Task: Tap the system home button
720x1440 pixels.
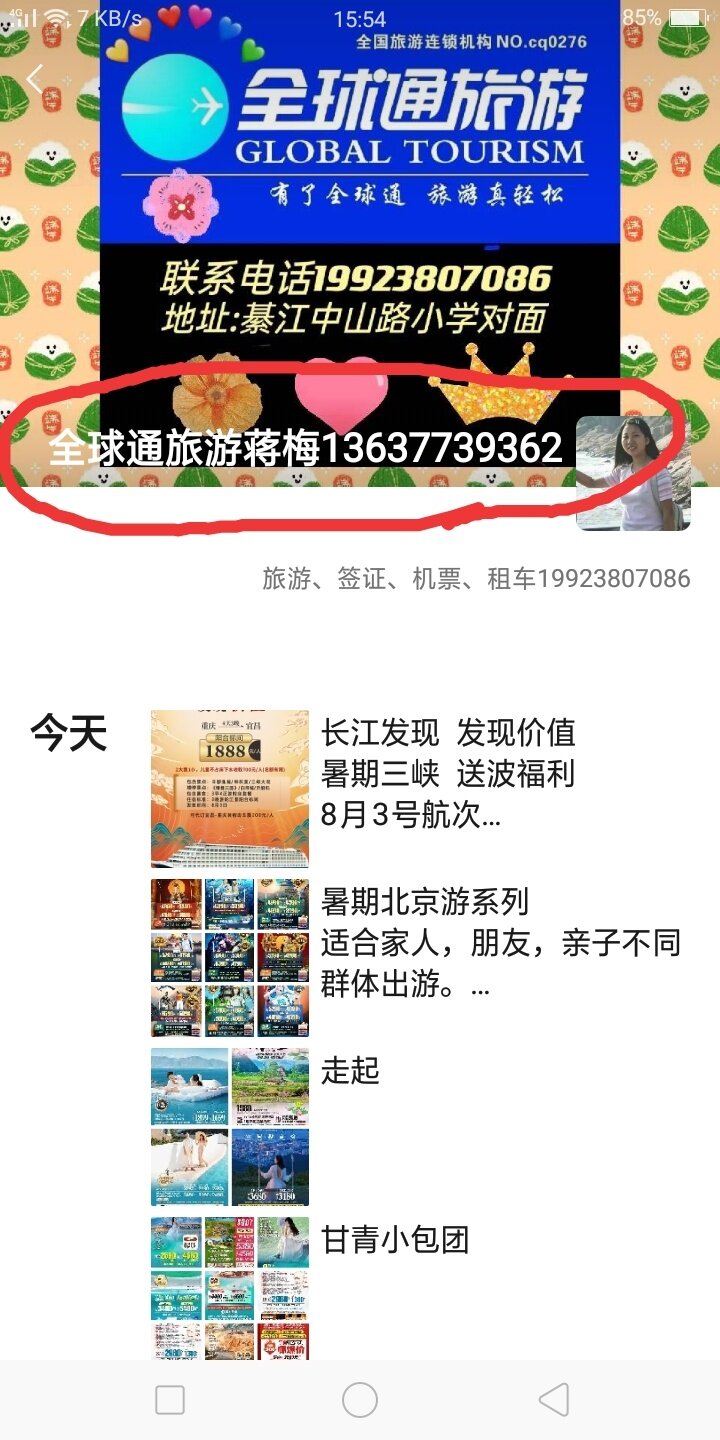Action: coord(360,1400)
